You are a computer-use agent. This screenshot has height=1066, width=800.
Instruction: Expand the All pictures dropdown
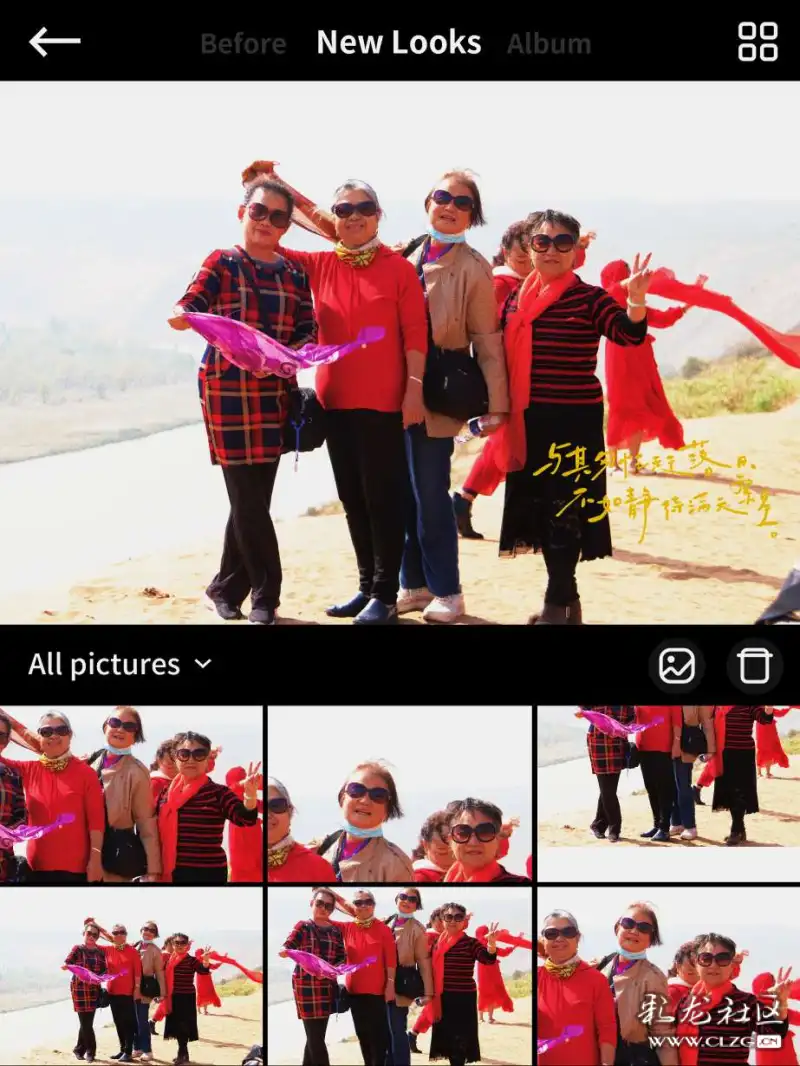click(120, 664)
